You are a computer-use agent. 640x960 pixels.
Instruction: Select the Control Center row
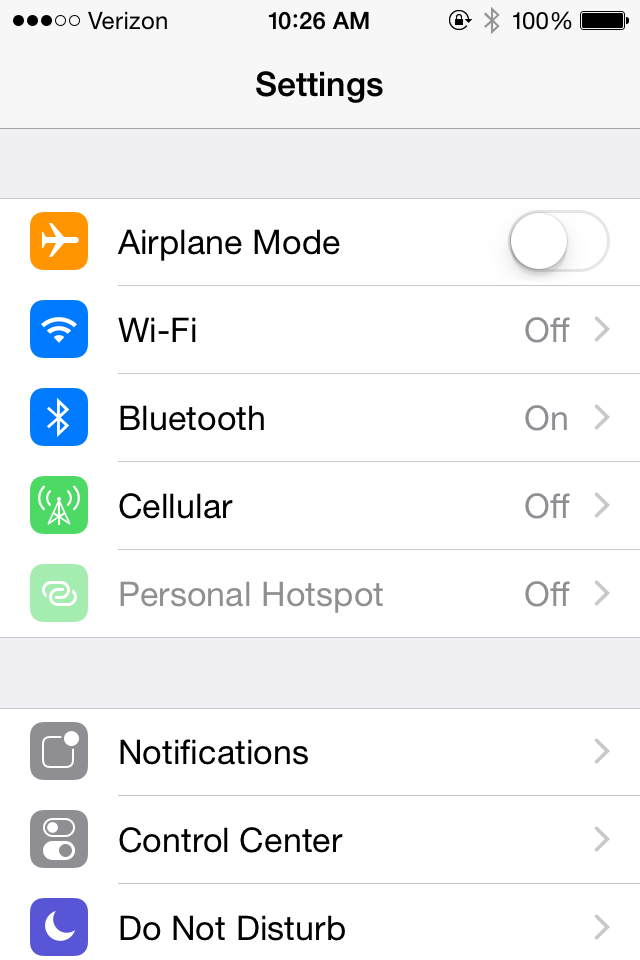click(320, 840)
